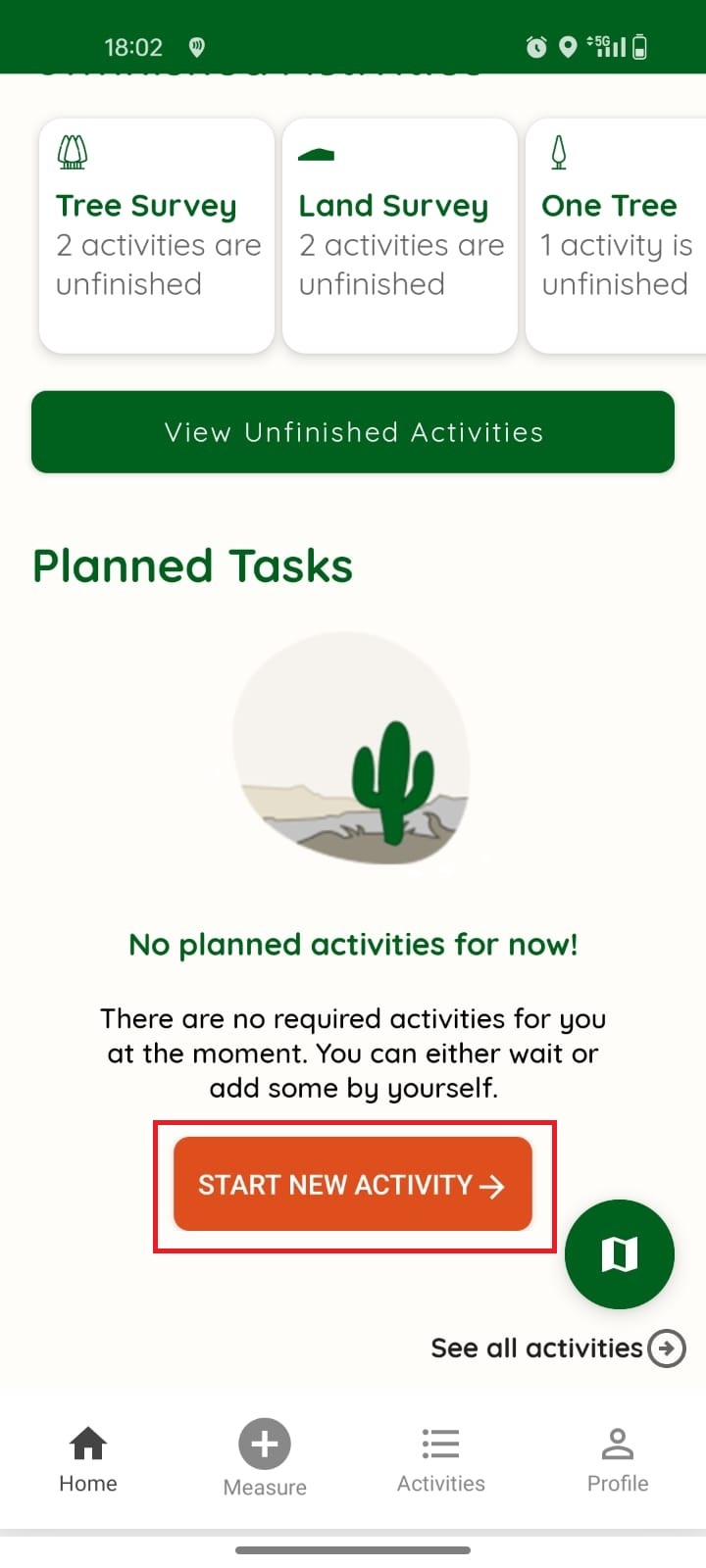Switch to the Profile tab
This screenshot has height=1568, width=706.
pos(618,1459)
